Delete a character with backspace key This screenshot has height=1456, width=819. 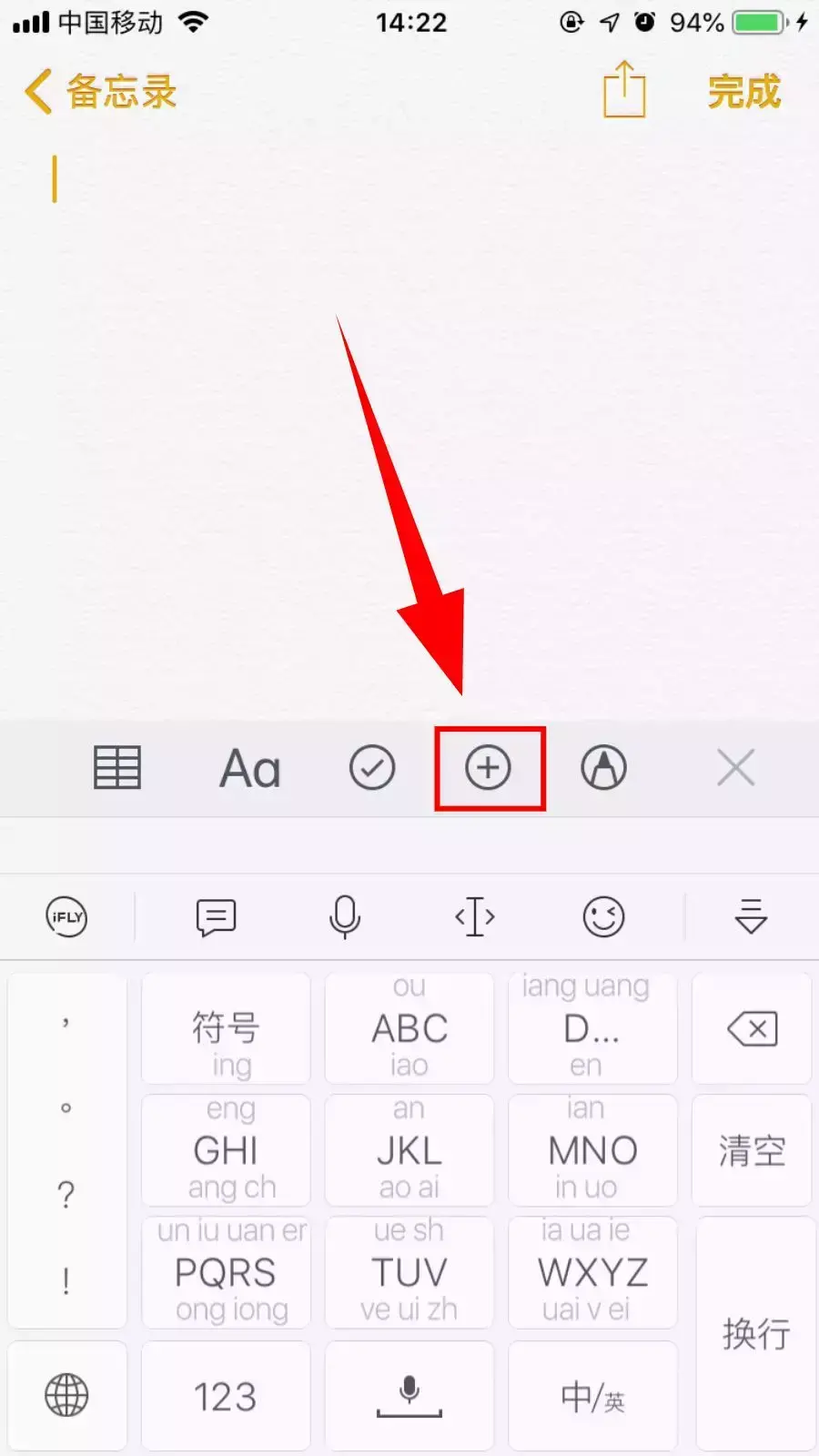point(752,1029)
